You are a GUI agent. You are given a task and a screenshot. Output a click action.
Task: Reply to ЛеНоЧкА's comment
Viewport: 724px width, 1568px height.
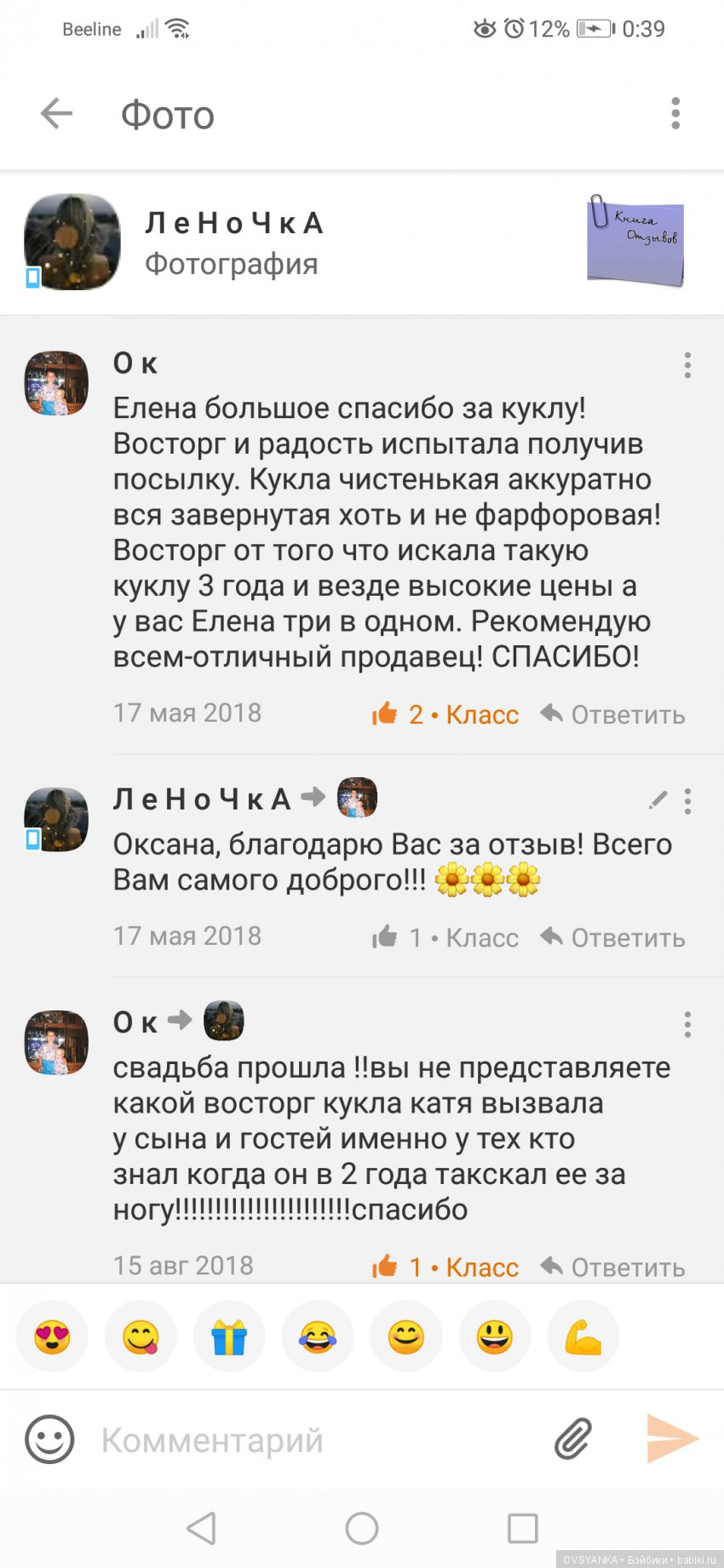[x=613, y=937]
